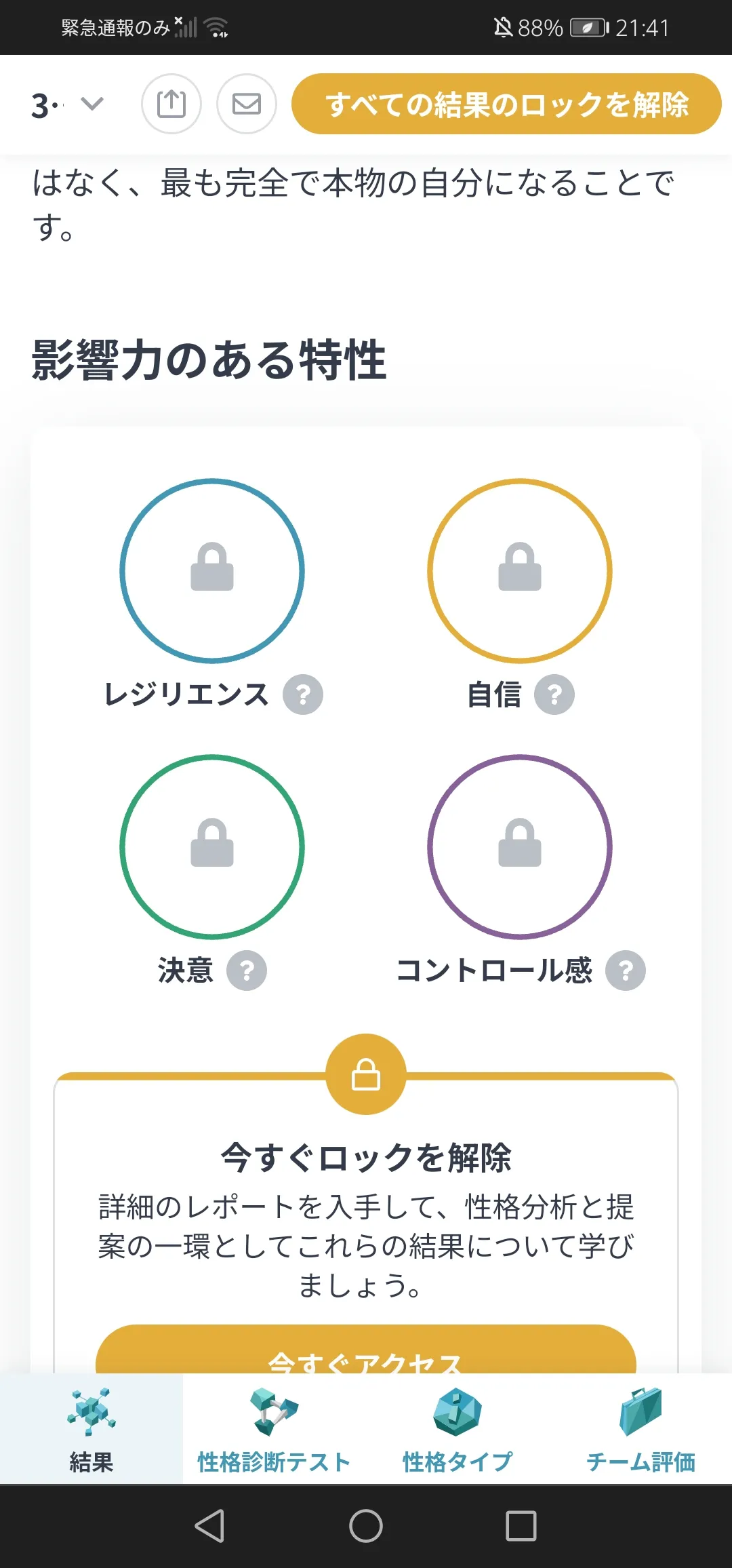732x1568 pixels.
Task: Switch to the 性格診断テスト tab
Action: [274, 1429]
